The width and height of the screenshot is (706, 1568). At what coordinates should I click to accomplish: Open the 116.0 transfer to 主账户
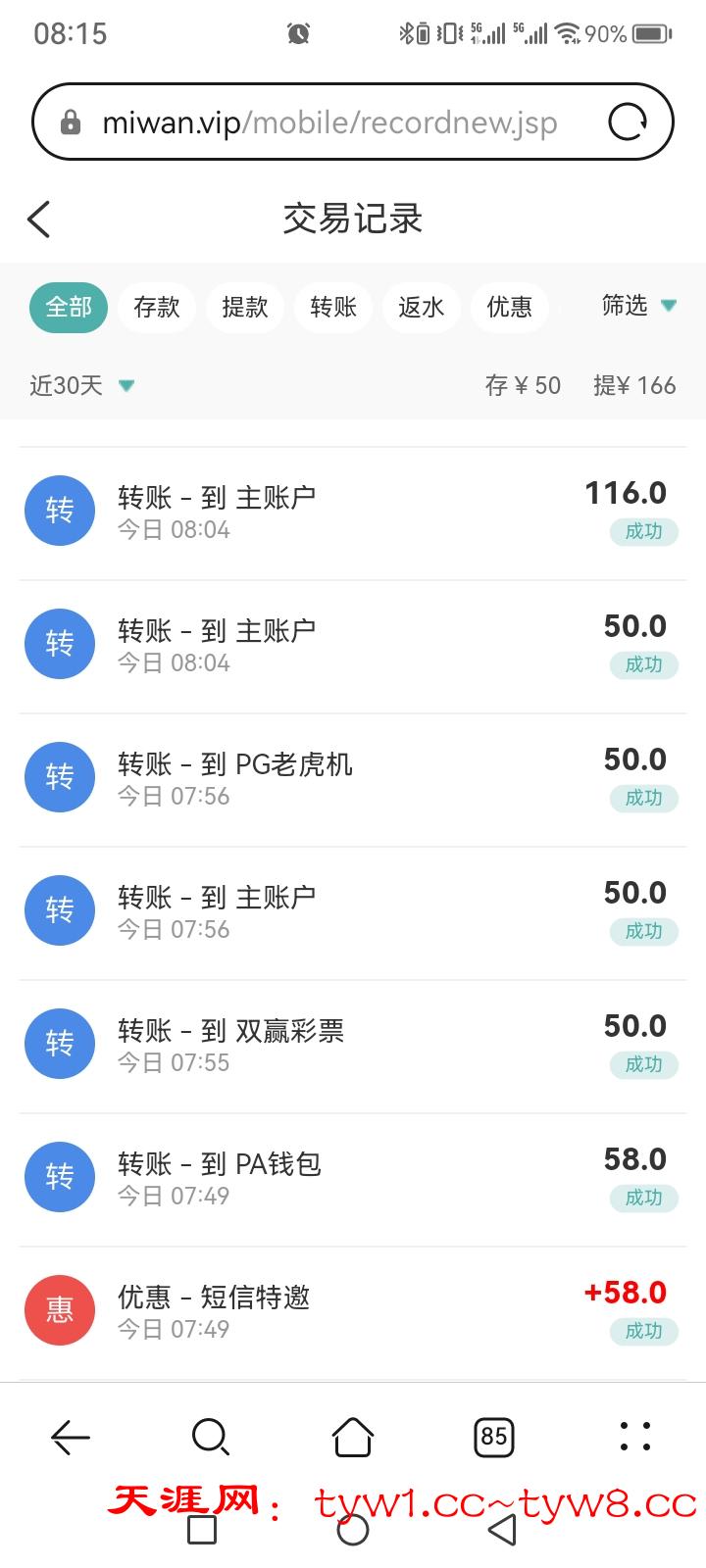pos(353,512)
